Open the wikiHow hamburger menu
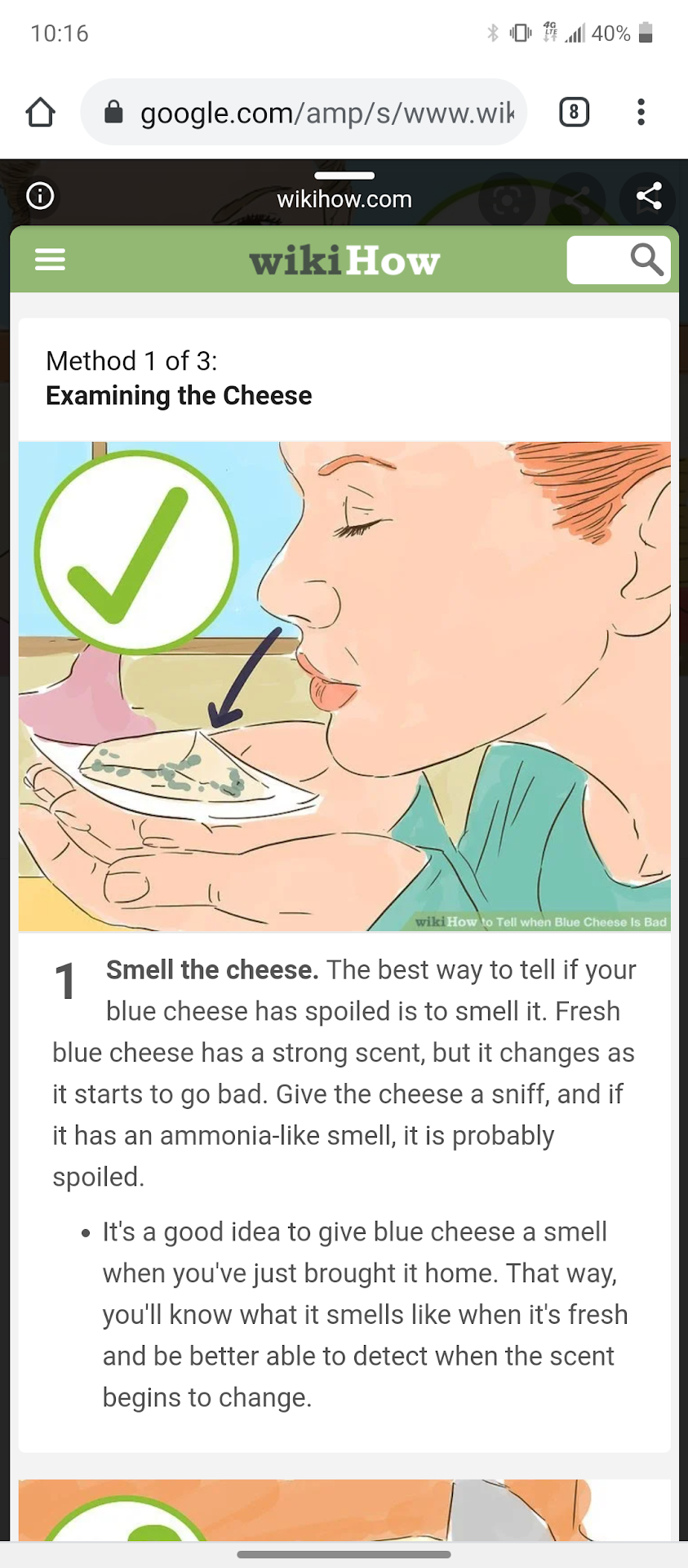 coord(50,260)
